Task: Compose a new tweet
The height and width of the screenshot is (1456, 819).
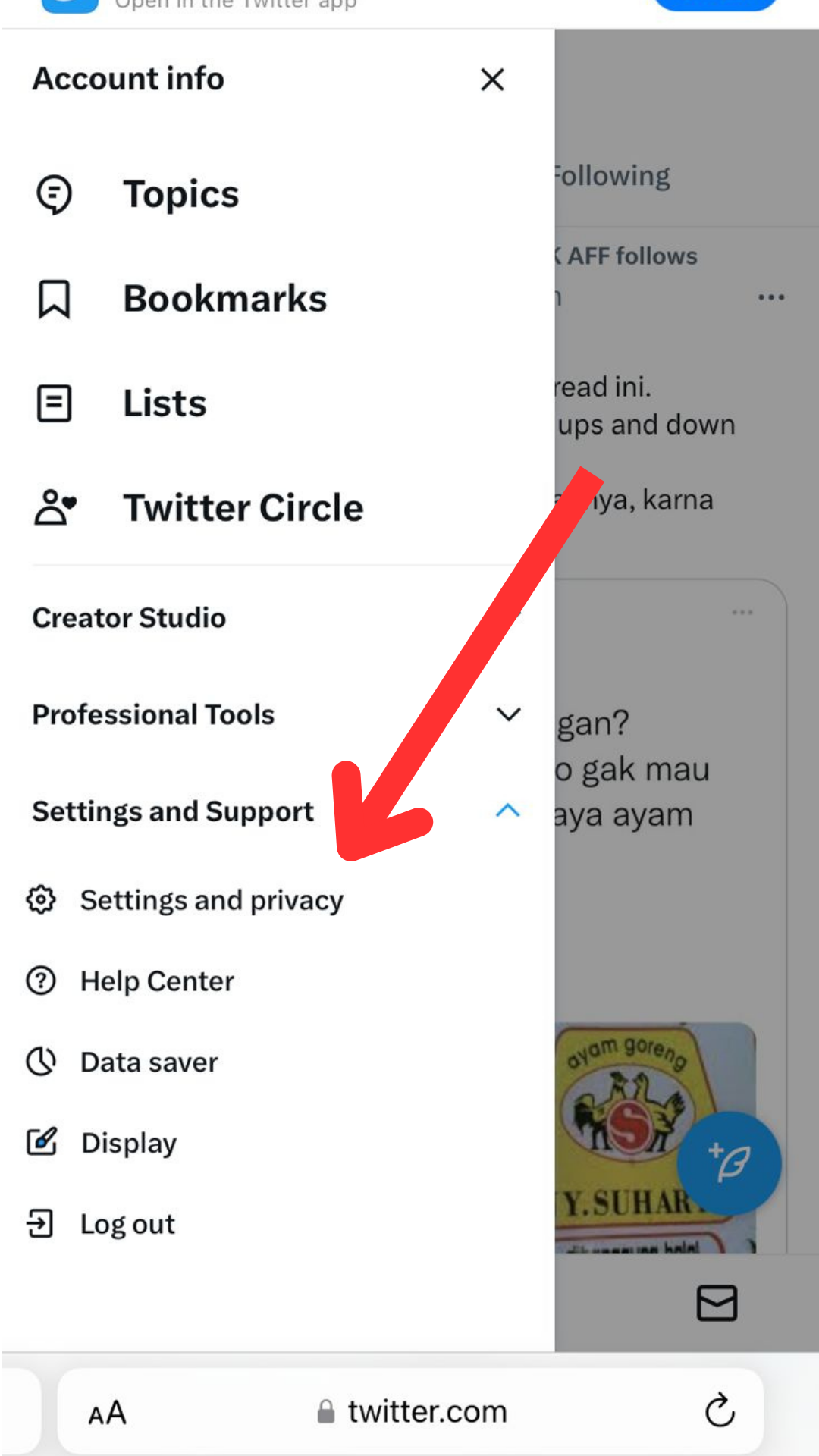Action: (x=729, y=1163)
